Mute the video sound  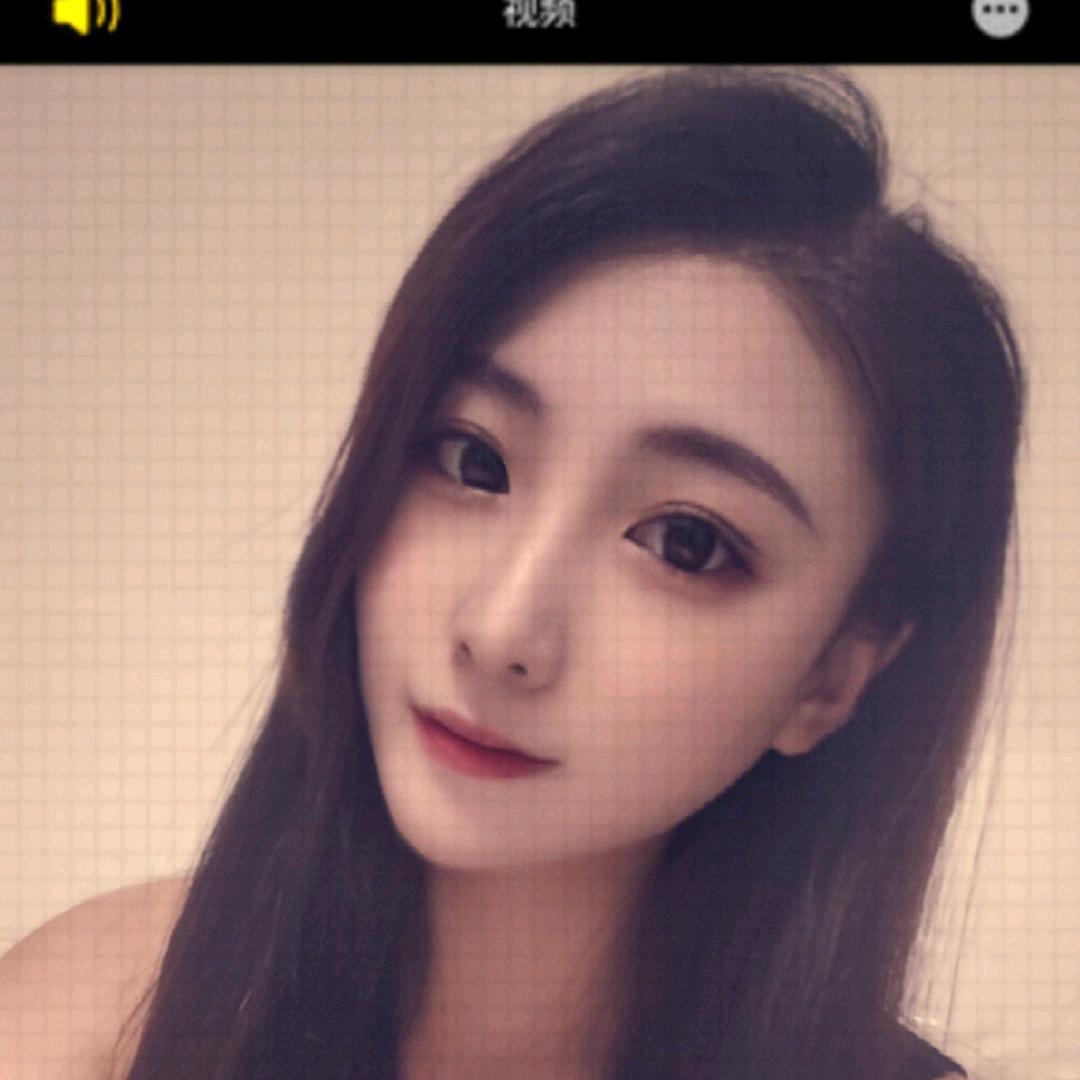click(84, 14)
